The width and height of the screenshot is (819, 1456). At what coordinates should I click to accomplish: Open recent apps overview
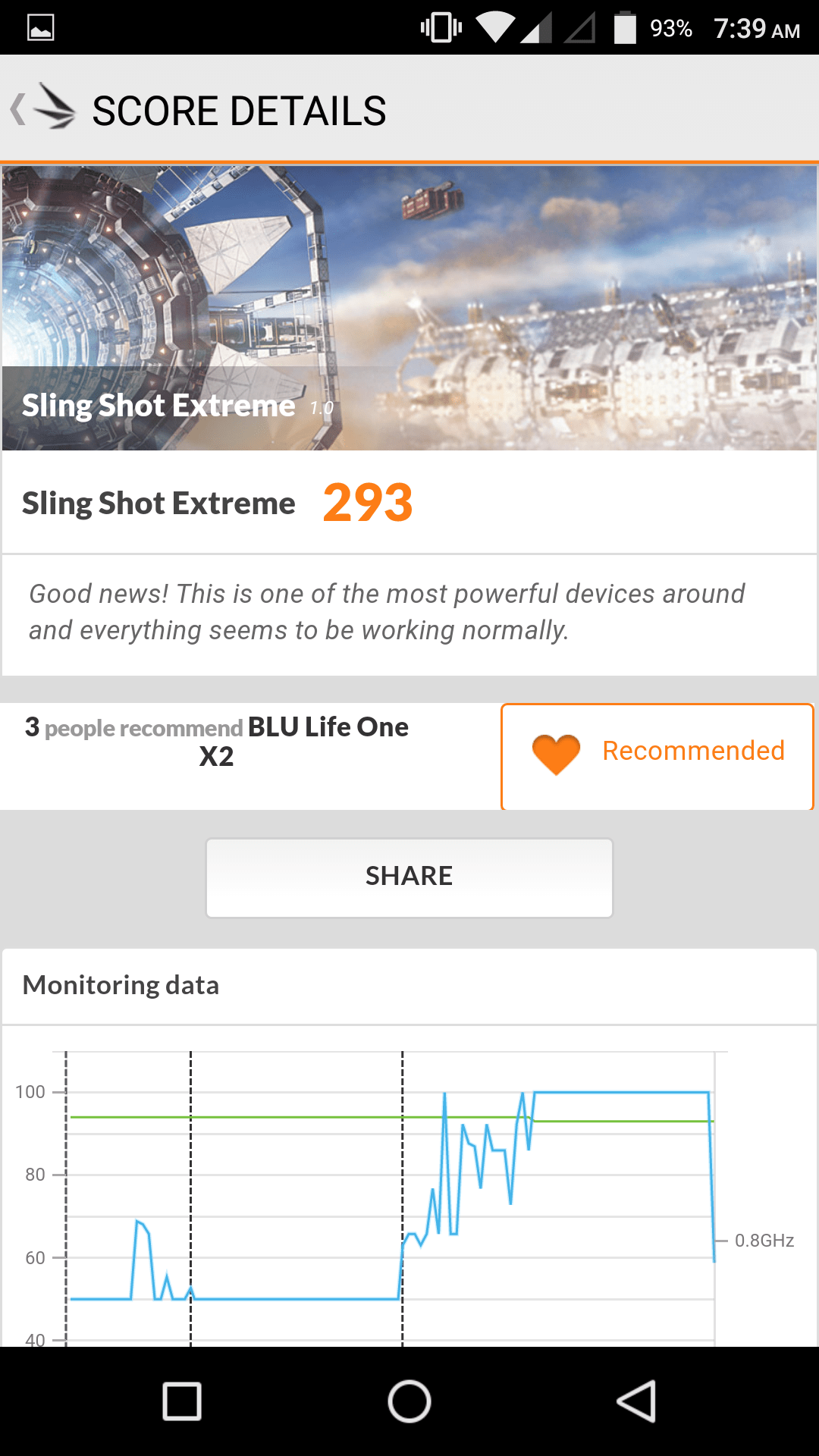[x=182, y=1401]
